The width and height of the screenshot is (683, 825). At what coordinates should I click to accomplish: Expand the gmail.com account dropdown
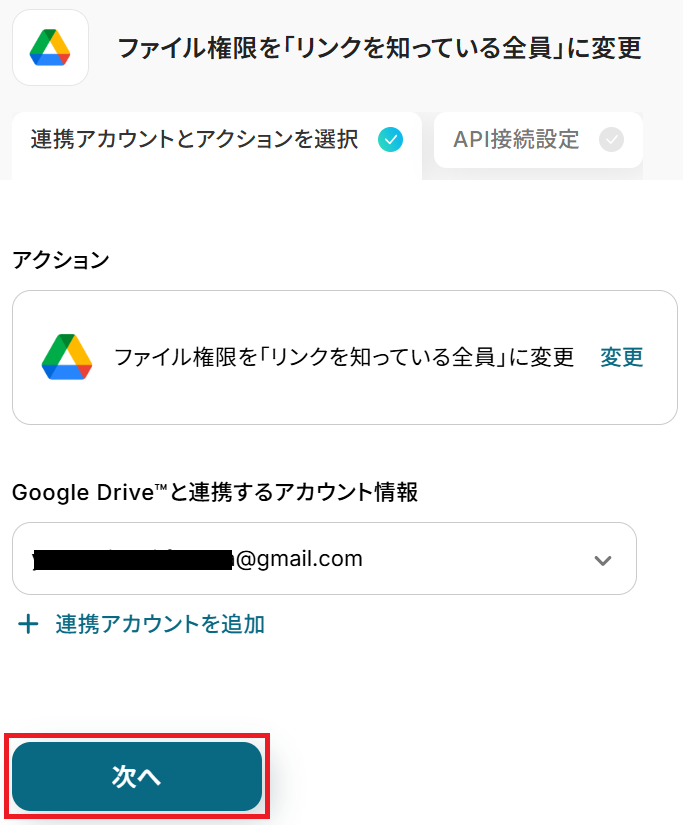coord(602,559)
